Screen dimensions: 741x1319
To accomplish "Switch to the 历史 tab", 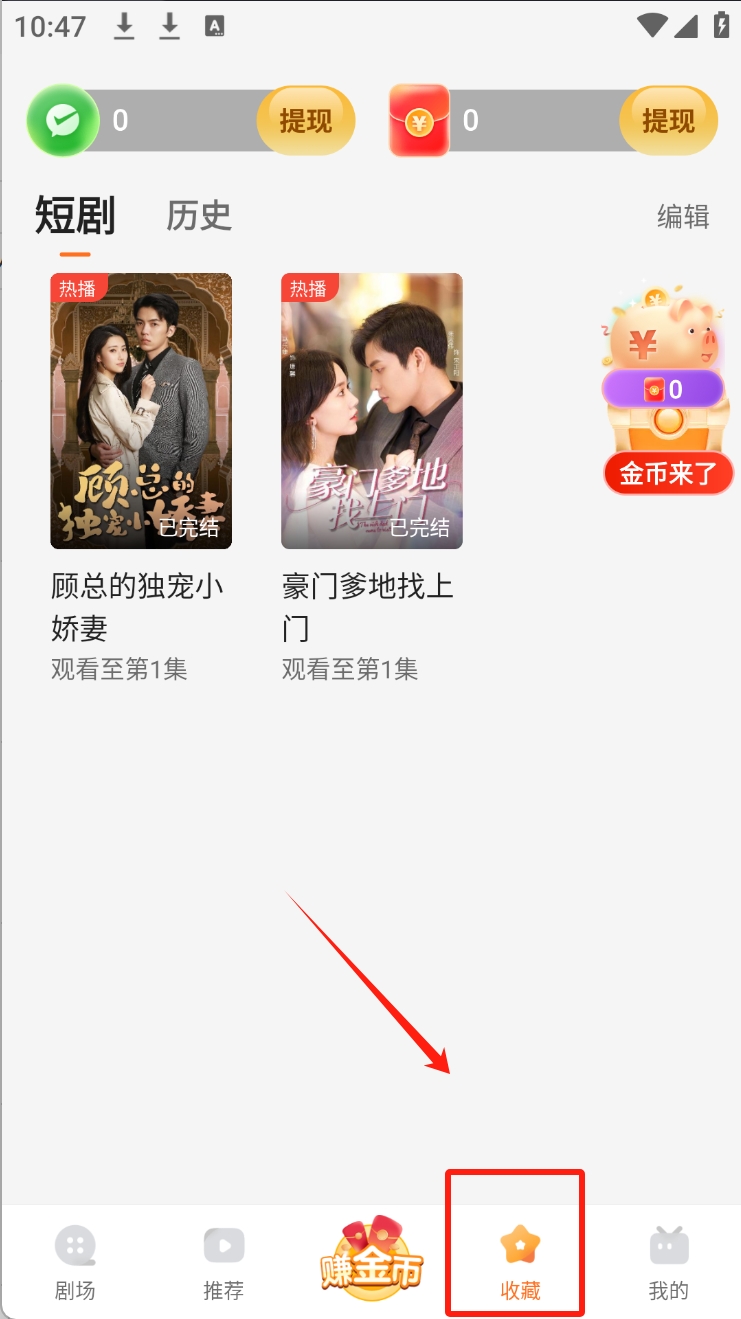I will click(199, 216).
